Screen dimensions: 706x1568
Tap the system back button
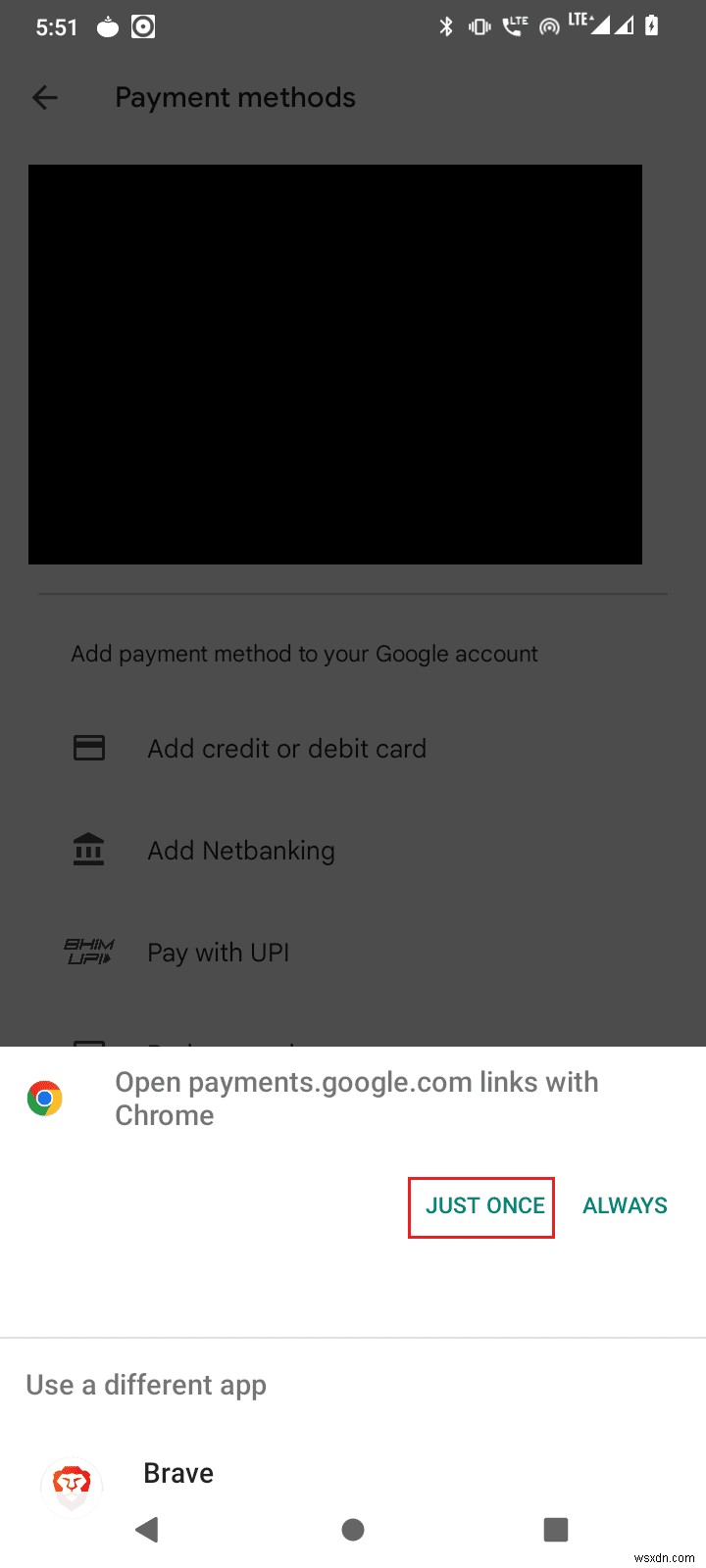[x=147, y=1530]
